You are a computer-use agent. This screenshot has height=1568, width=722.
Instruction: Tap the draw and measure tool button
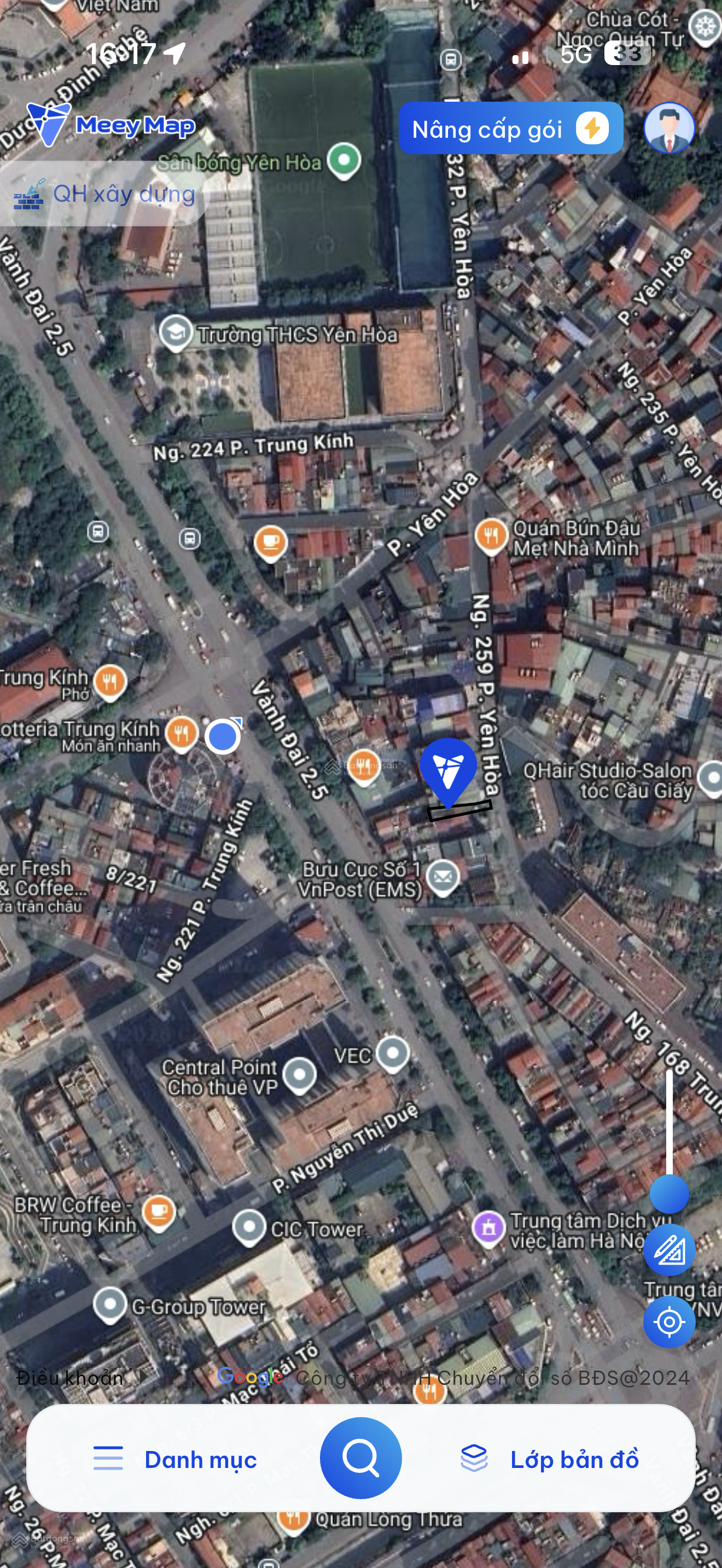pos(668,1250)
